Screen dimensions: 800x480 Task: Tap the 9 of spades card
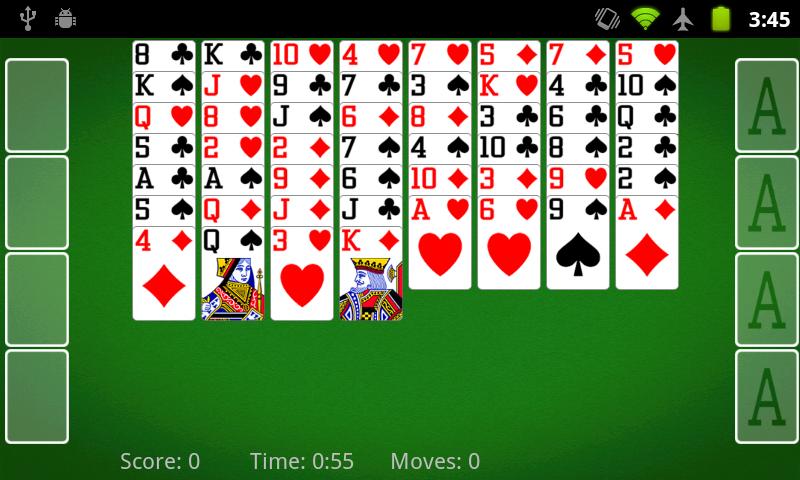point(577,244)
